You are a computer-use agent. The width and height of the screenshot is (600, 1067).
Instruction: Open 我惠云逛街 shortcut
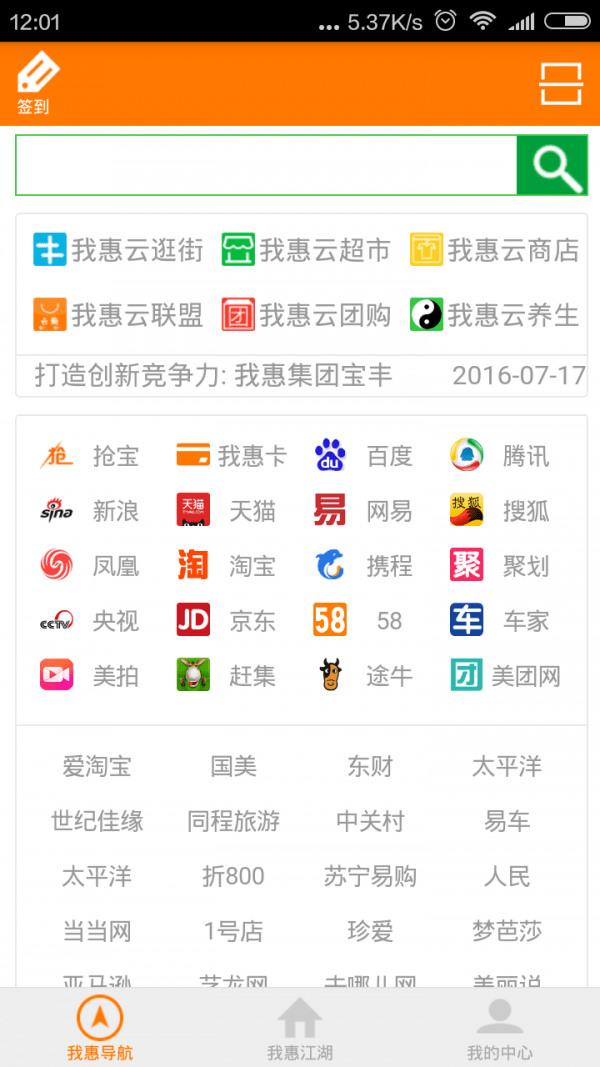click(x=118, y=250)
